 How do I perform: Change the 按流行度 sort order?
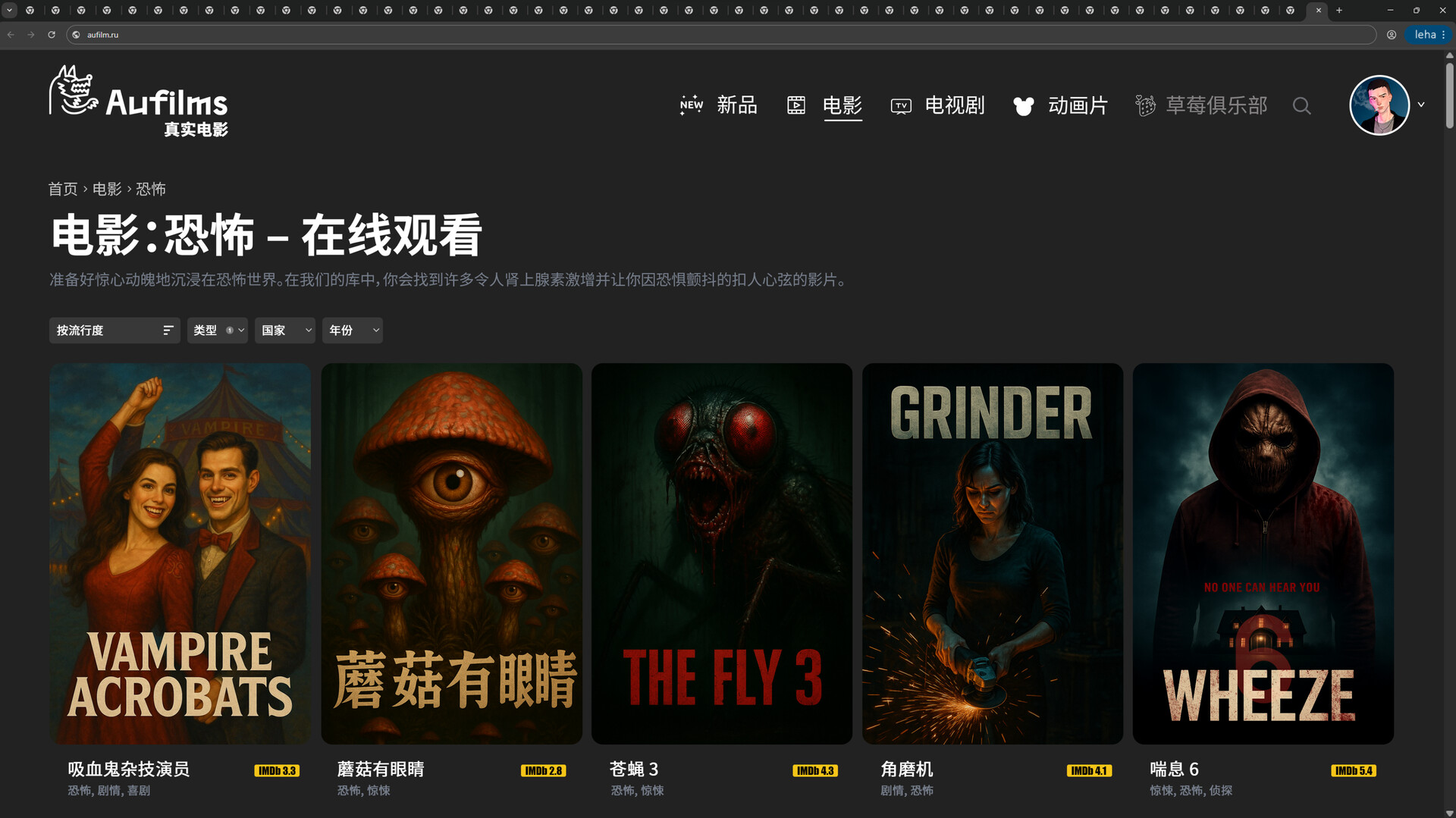click(115, 331)
